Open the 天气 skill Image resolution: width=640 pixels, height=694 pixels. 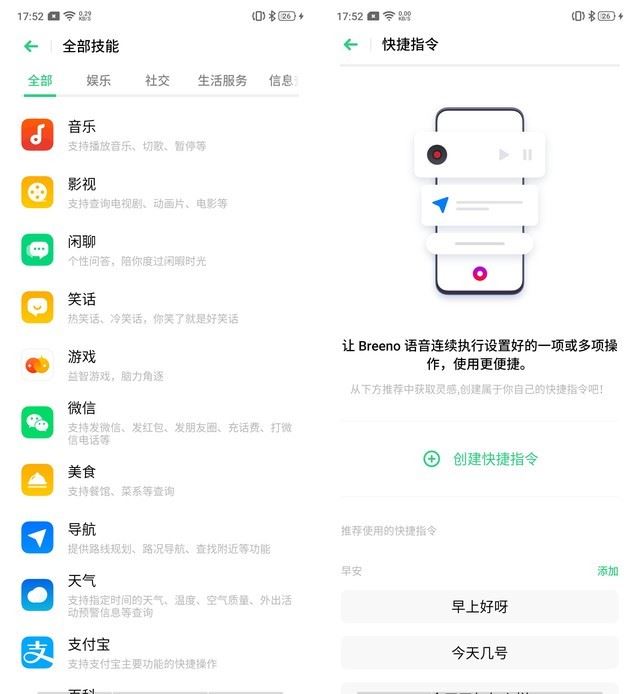(150, 595)
